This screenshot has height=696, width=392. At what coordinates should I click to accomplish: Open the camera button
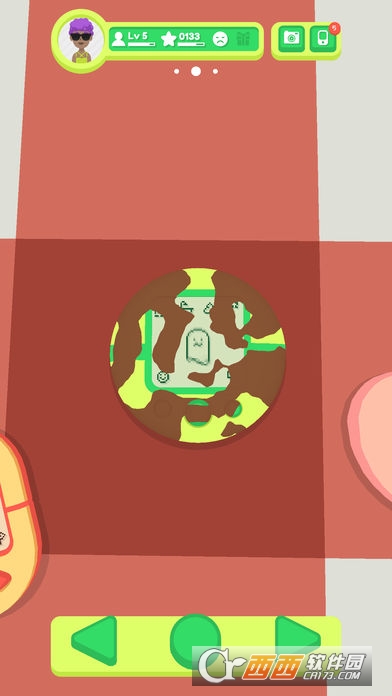pos(292,38)
